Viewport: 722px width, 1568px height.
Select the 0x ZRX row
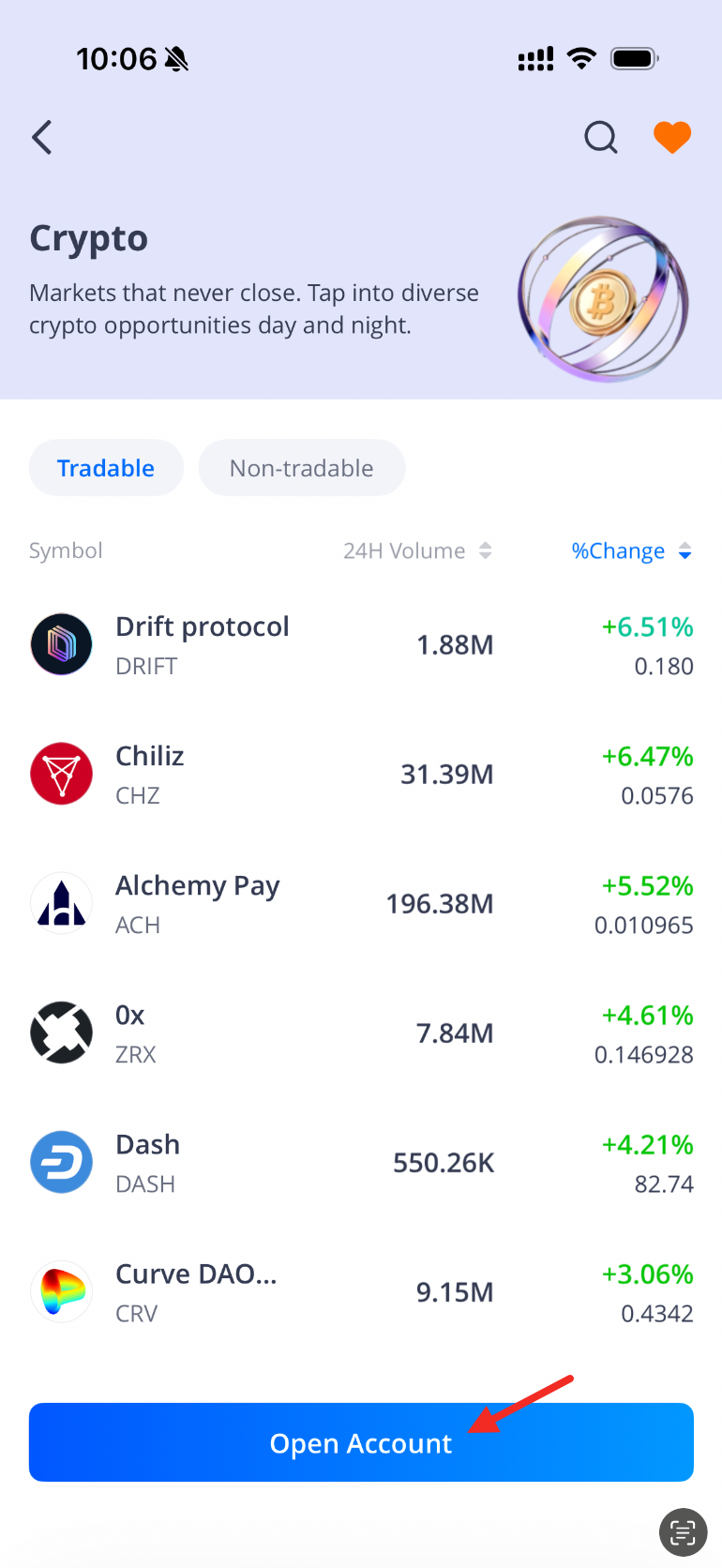(361, 1033)
